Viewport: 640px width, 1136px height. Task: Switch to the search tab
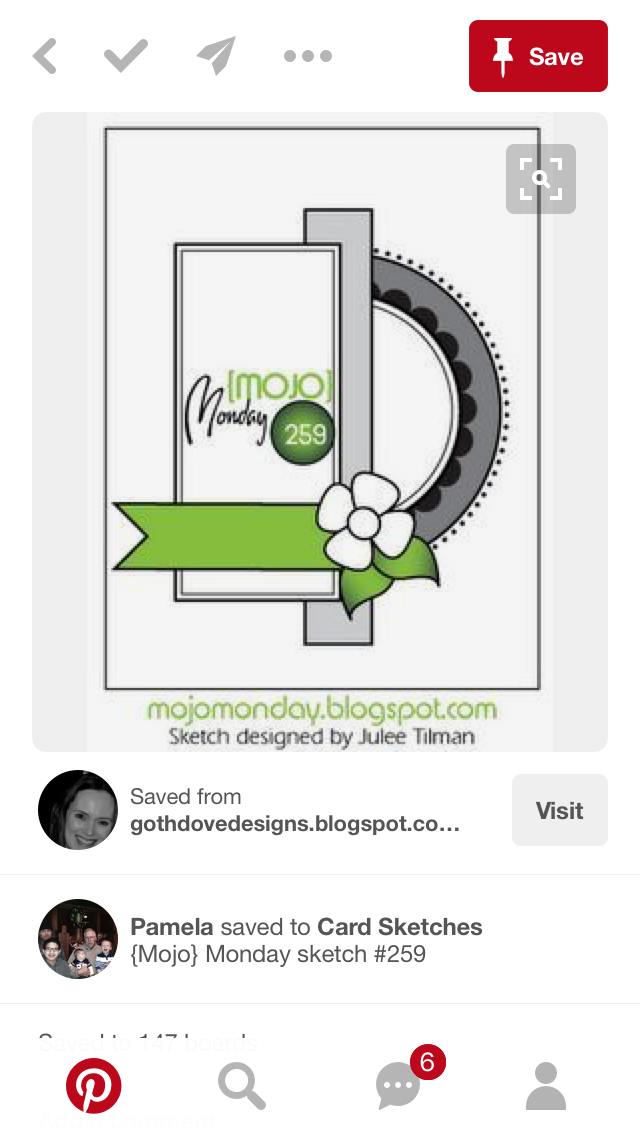point(242,1086)
